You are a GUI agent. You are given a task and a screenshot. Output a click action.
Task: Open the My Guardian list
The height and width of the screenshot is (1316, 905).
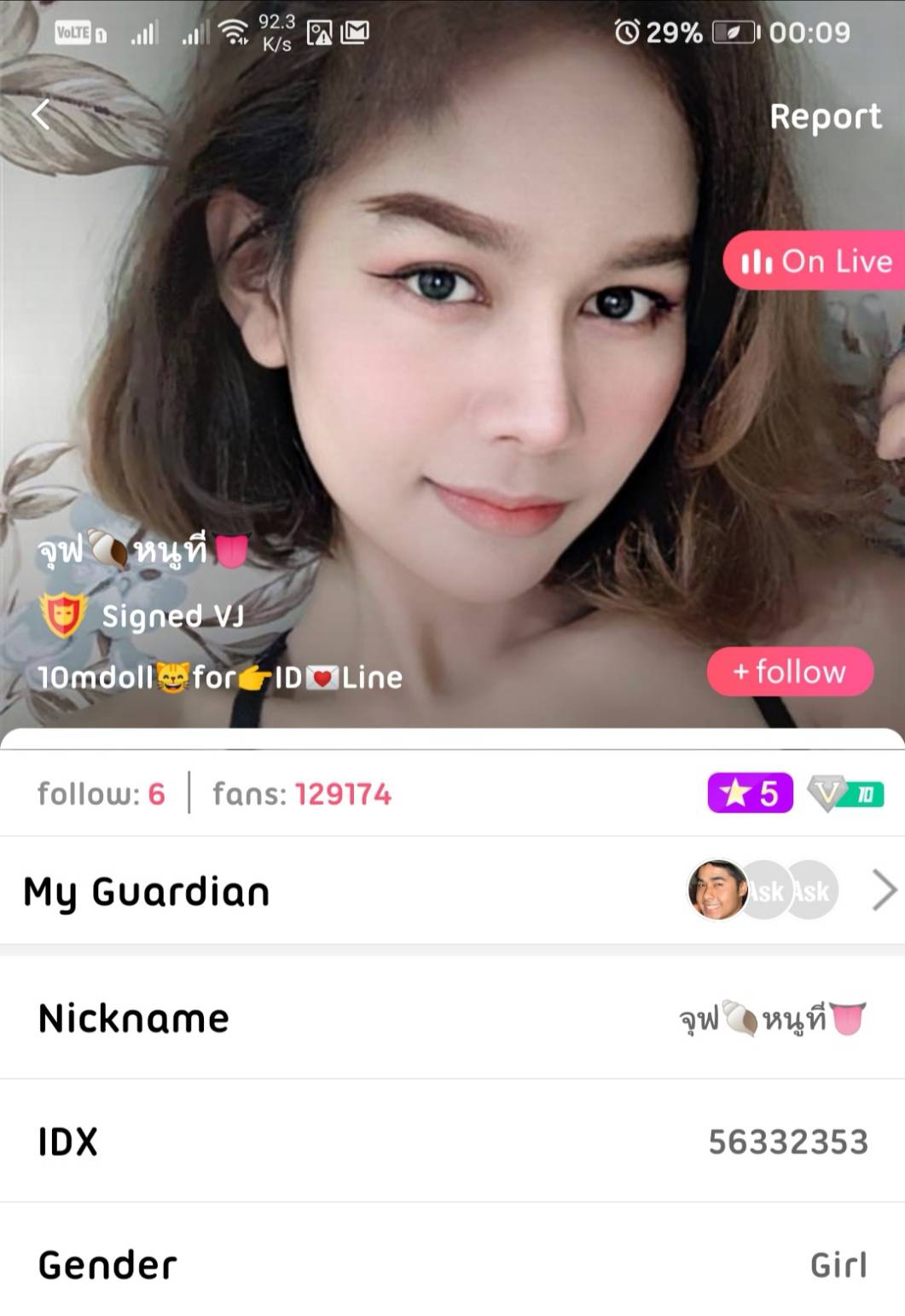point(452,891)
